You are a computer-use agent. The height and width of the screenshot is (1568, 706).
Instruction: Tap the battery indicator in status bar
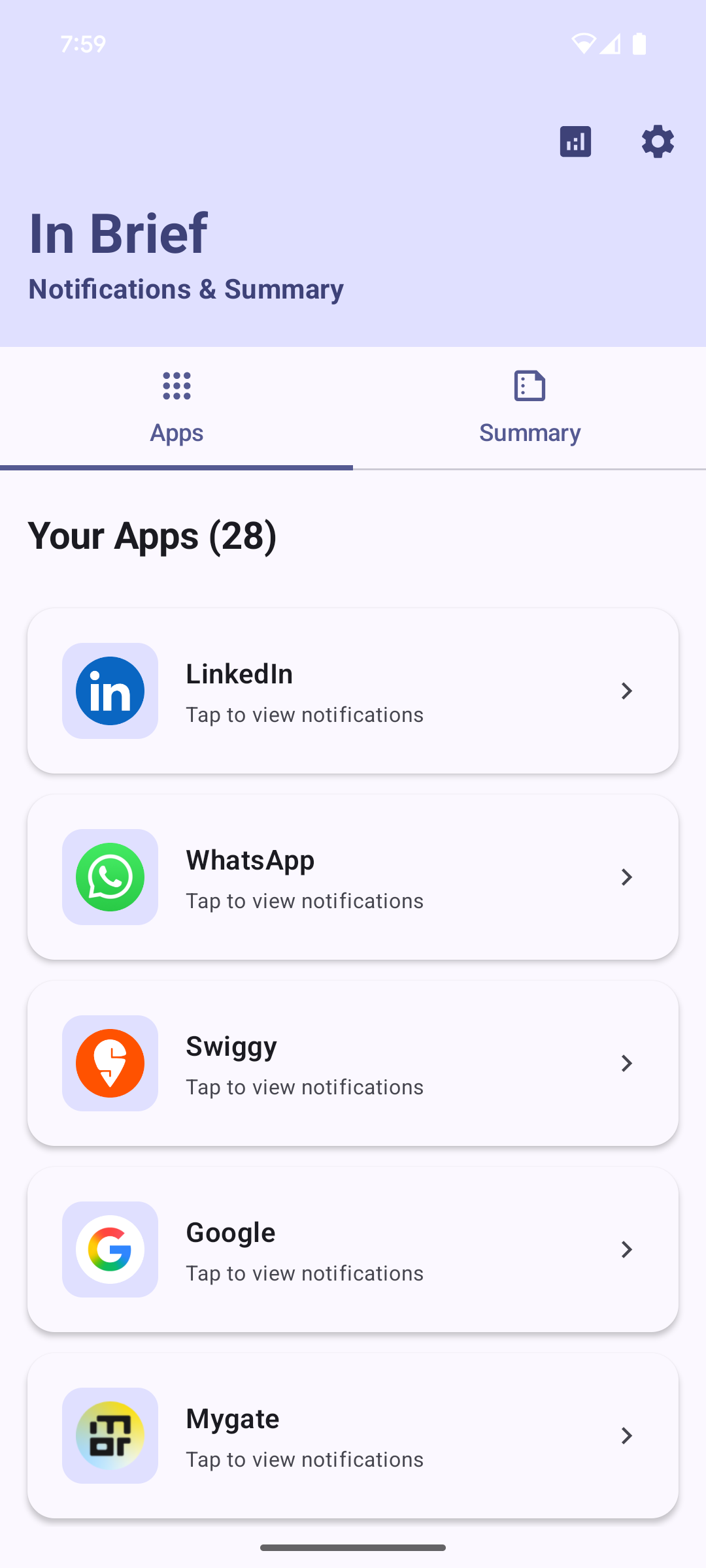pos(639,44)
